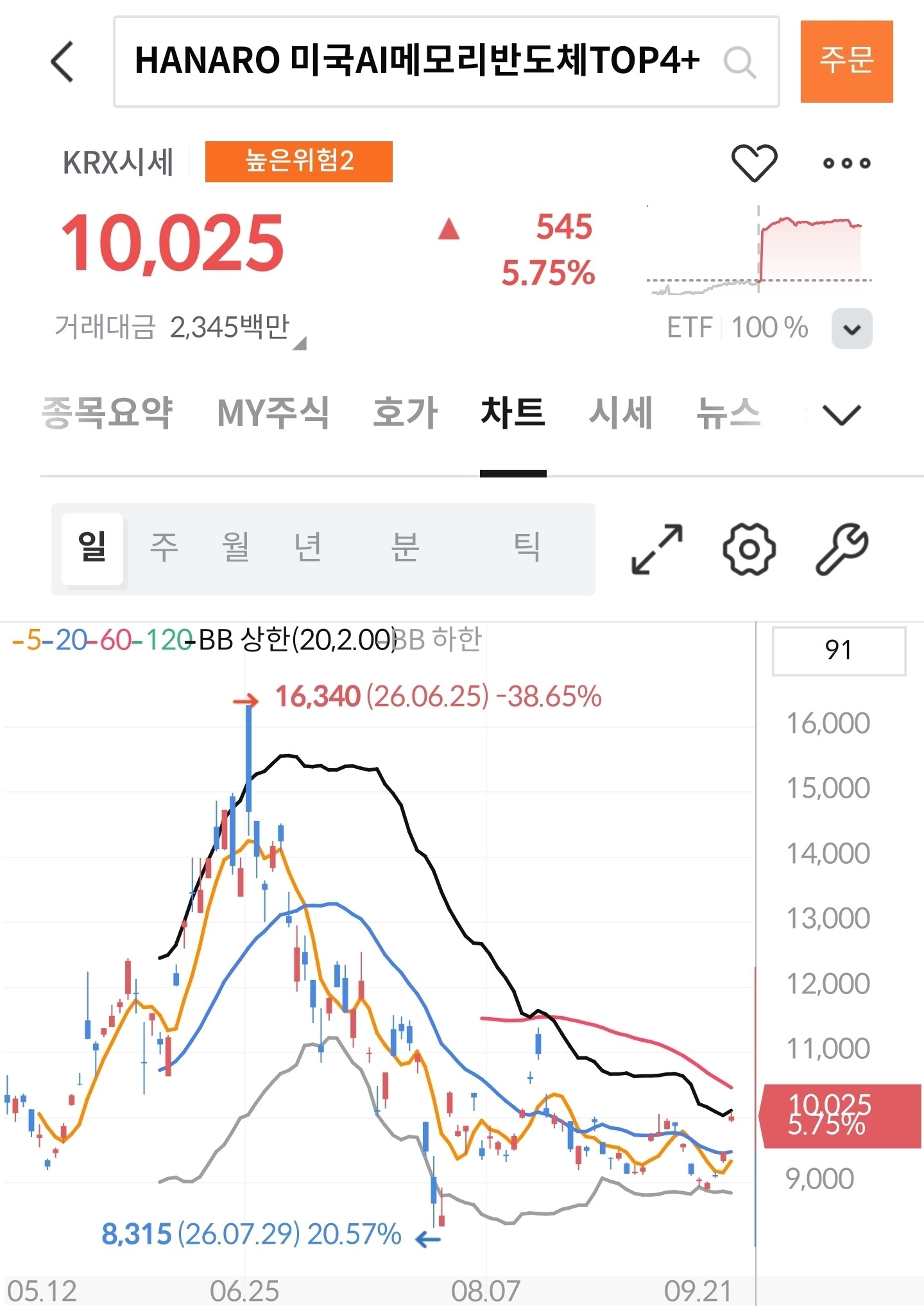Expand the ETF 100% dropdown arrow

click(x=851, y=329)
